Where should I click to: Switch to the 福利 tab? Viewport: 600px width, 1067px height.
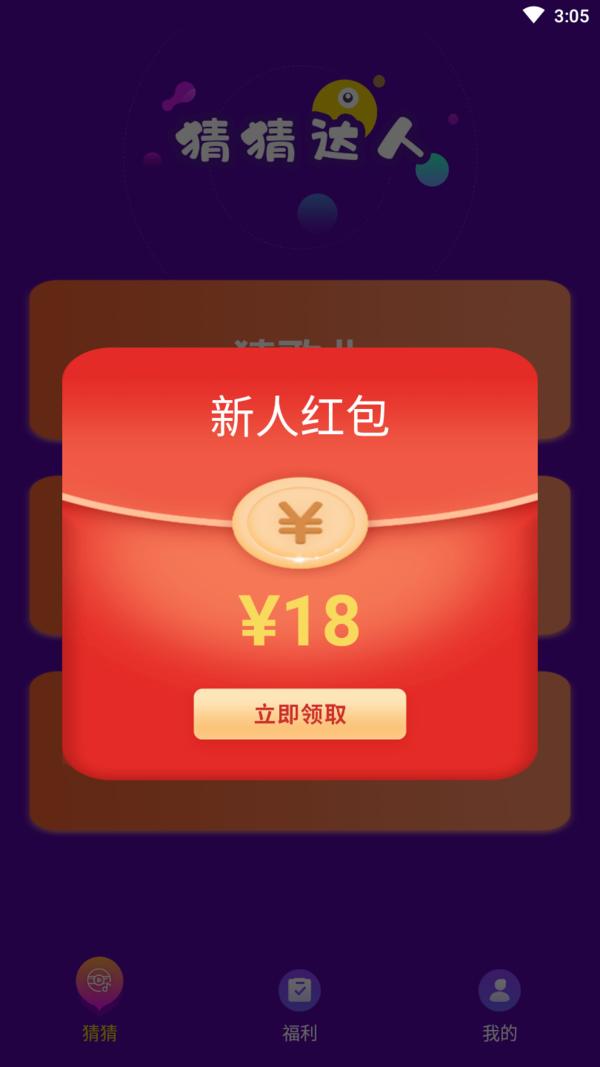click(x=300, y=1003)
